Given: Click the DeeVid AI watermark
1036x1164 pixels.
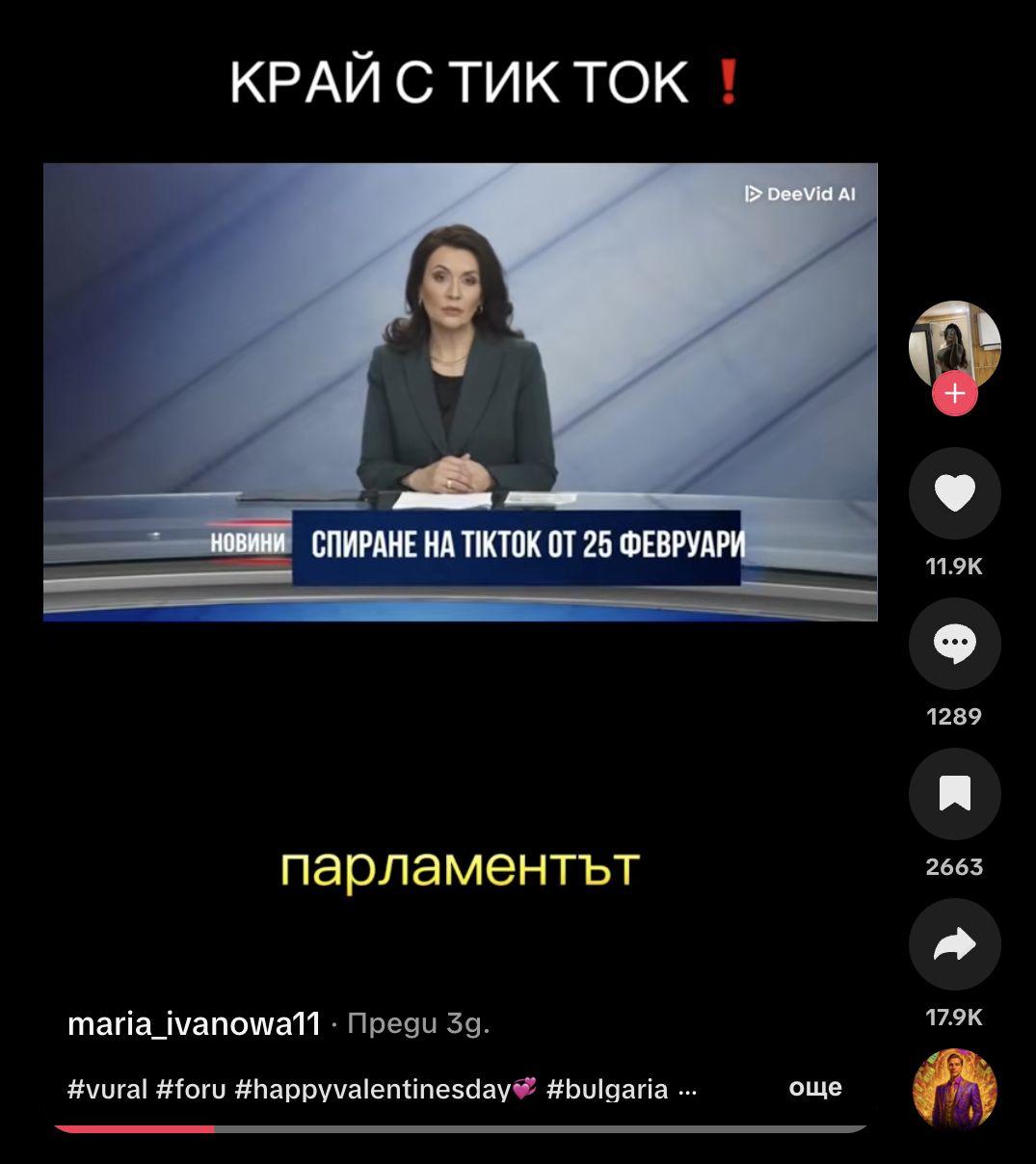Looking at the screenshot, I should pyautogui.click(x=803, y=192).
